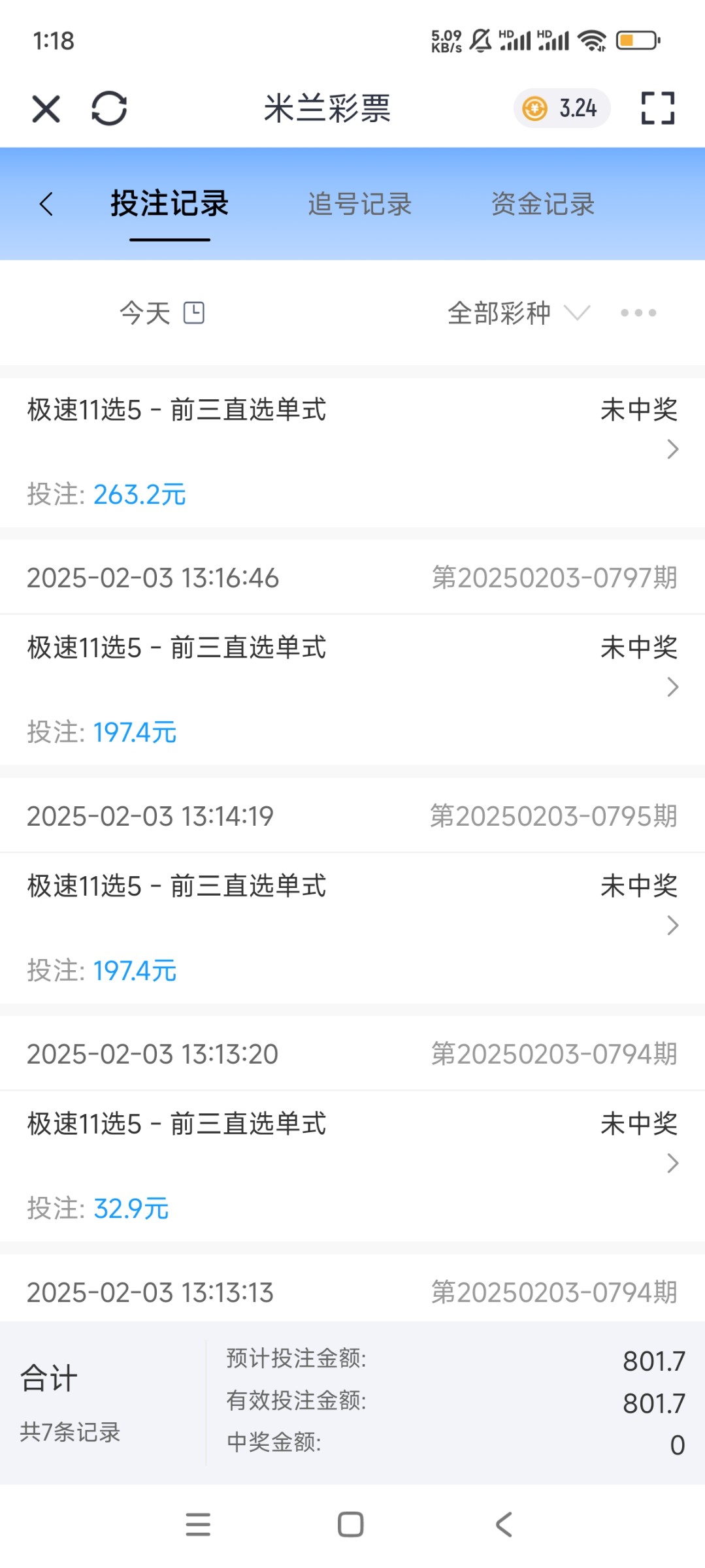
Task: View the 197.4元 bet from period 0797
Action: [x=352, y=689]
